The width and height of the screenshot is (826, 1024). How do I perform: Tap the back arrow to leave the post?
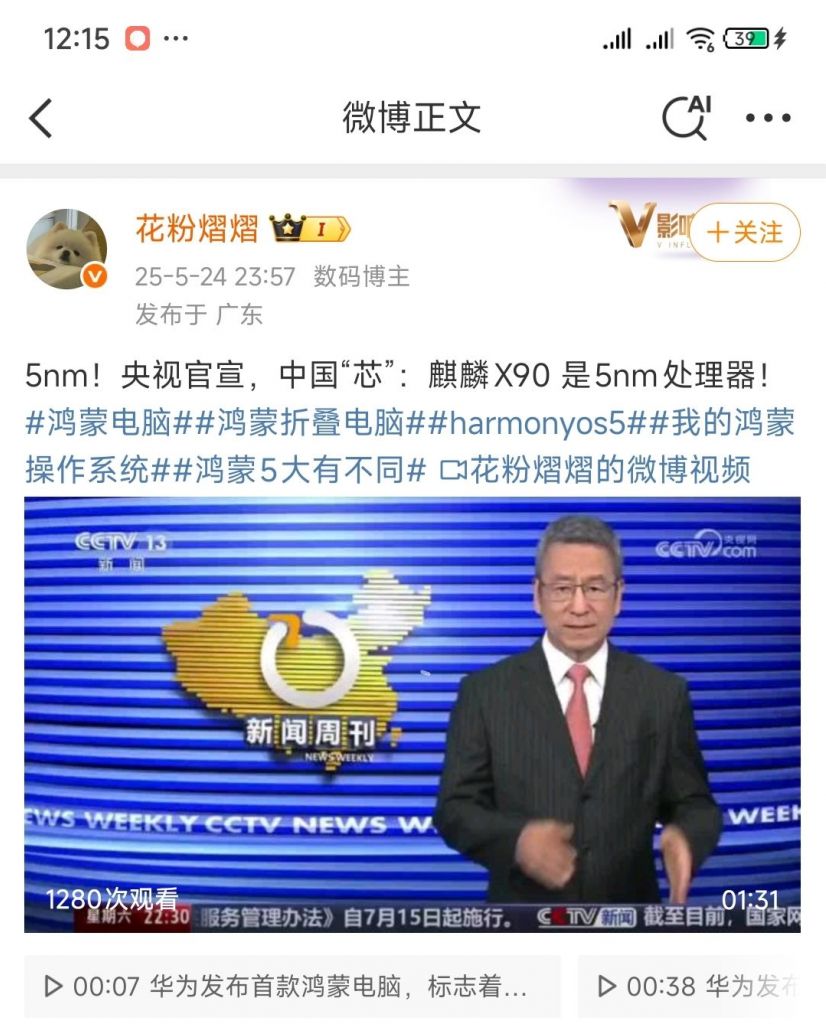click(42, 115)
